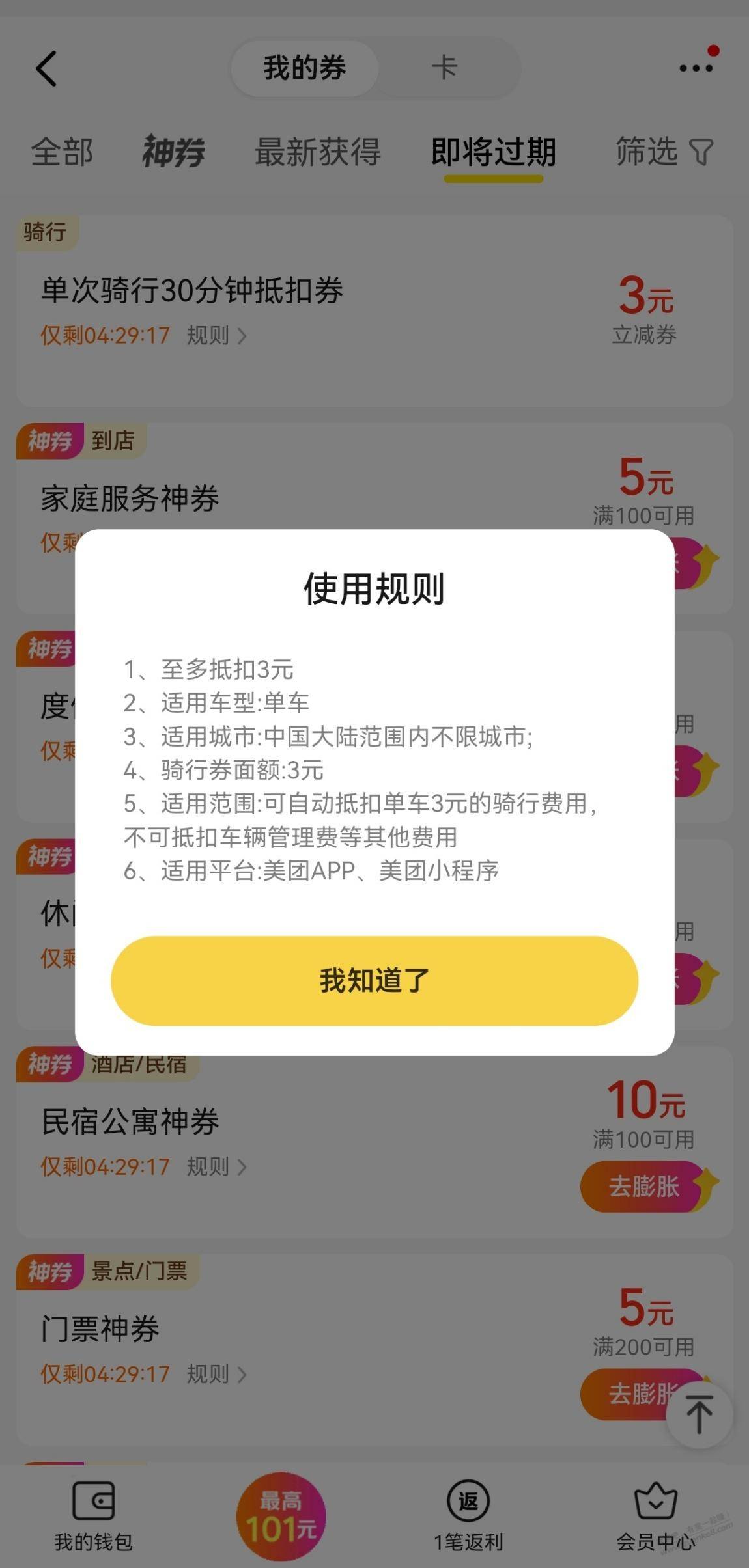Switch to the 全部 tab

tap(62, 152)
